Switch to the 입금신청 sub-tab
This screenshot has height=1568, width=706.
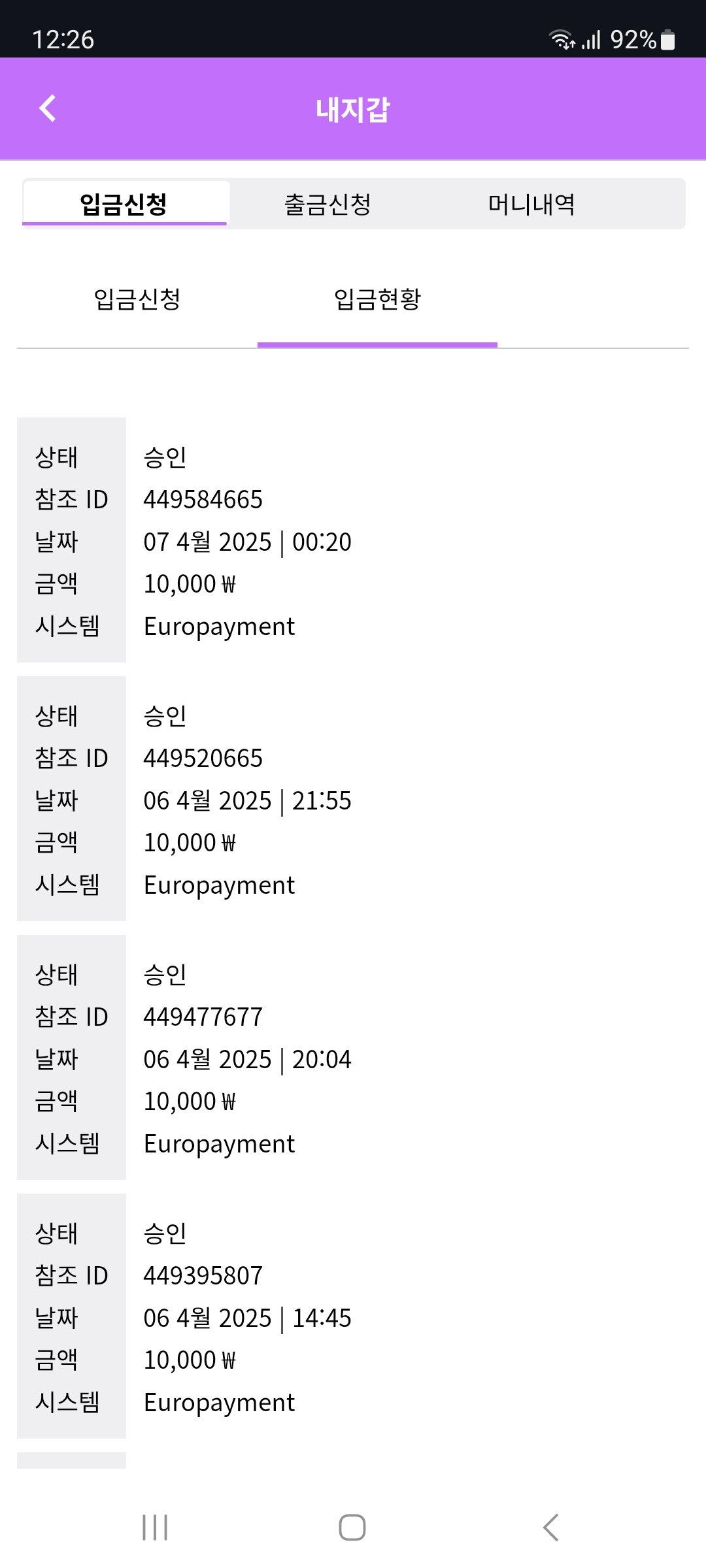(x=137, y=299)
